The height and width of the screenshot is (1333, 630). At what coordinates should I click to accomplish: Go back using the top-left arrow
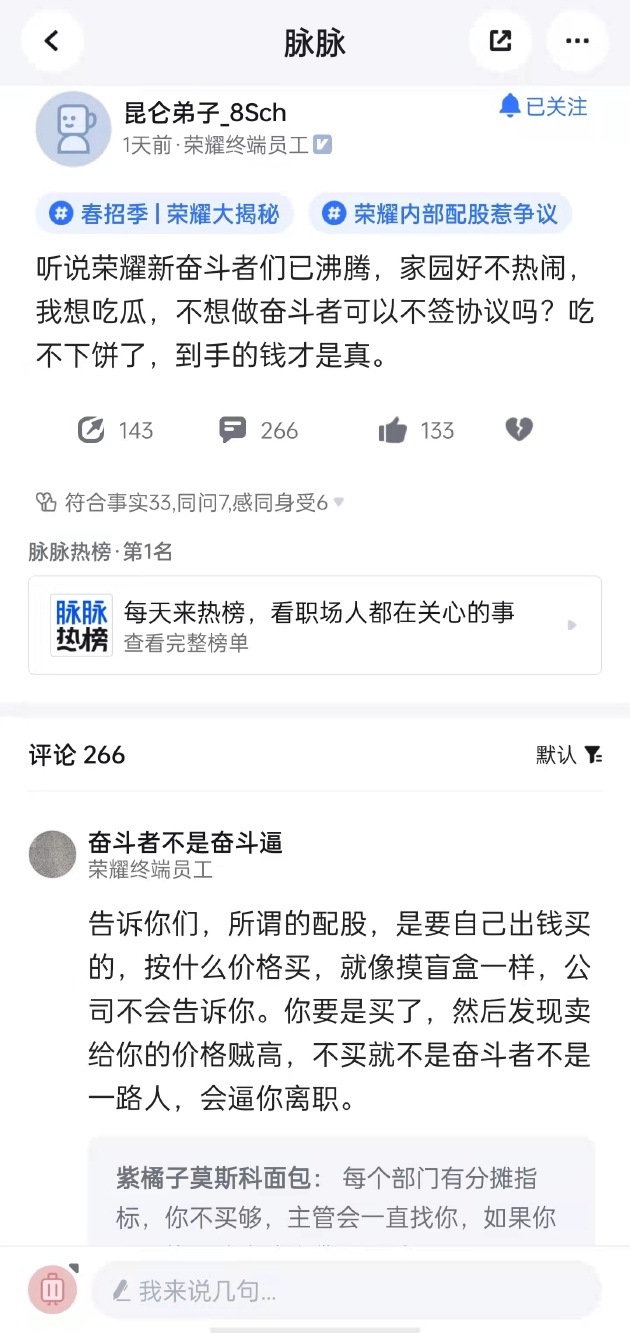pos(52,42)
